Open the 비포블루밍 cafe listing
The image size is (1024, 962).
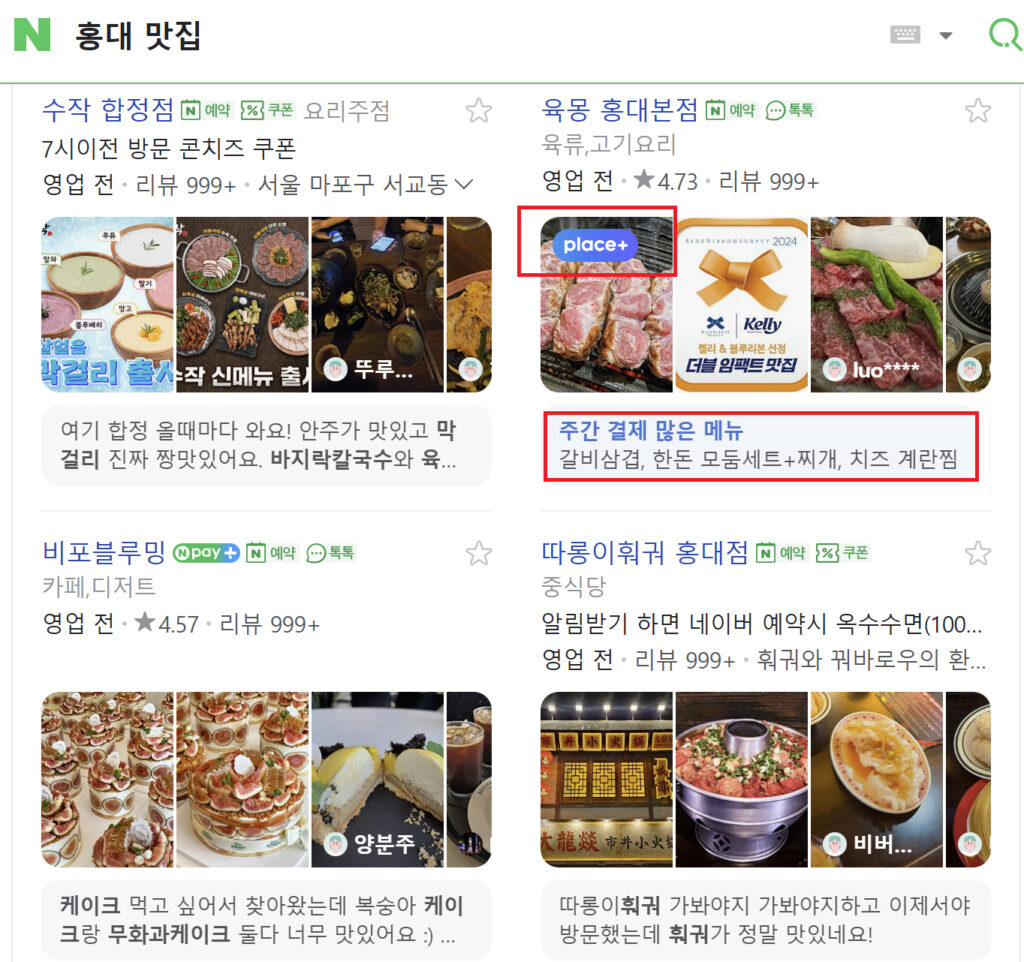(x=104, y=552)
